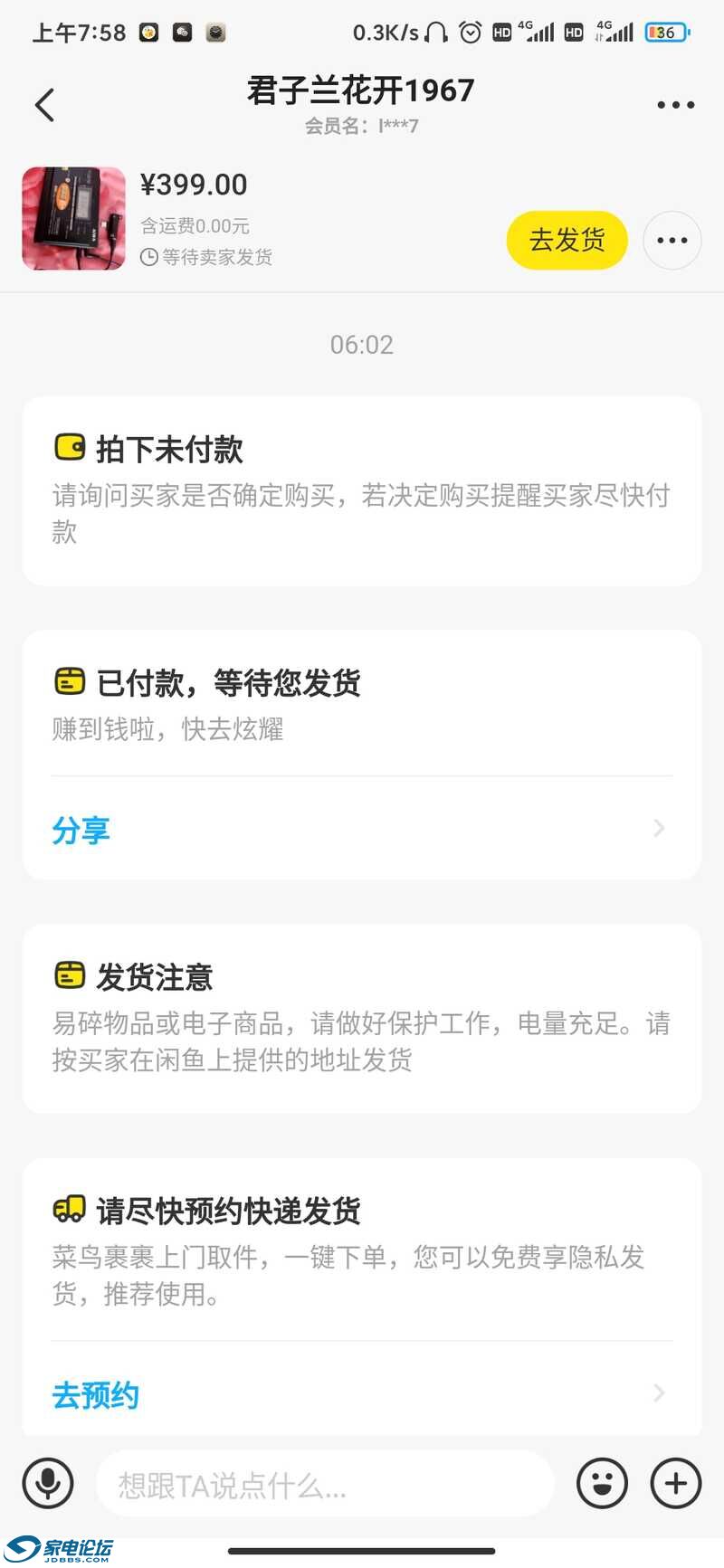Click the order icon on 已付款 card
Image resolution: width=724 pixels, height=1568 pixels.
[69, 680]
